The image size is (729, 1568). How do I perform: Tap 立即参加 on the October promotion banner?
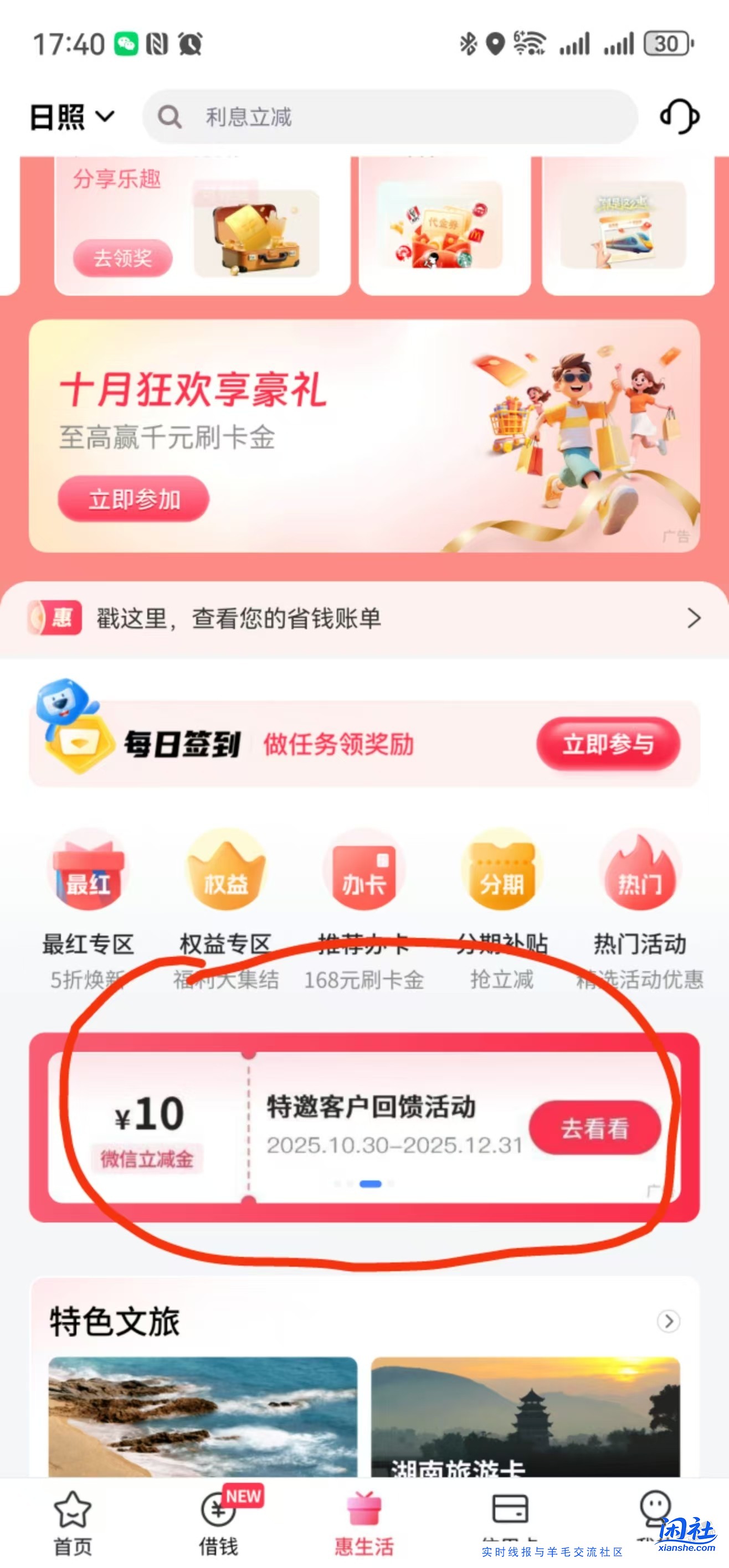click(133, 498)
